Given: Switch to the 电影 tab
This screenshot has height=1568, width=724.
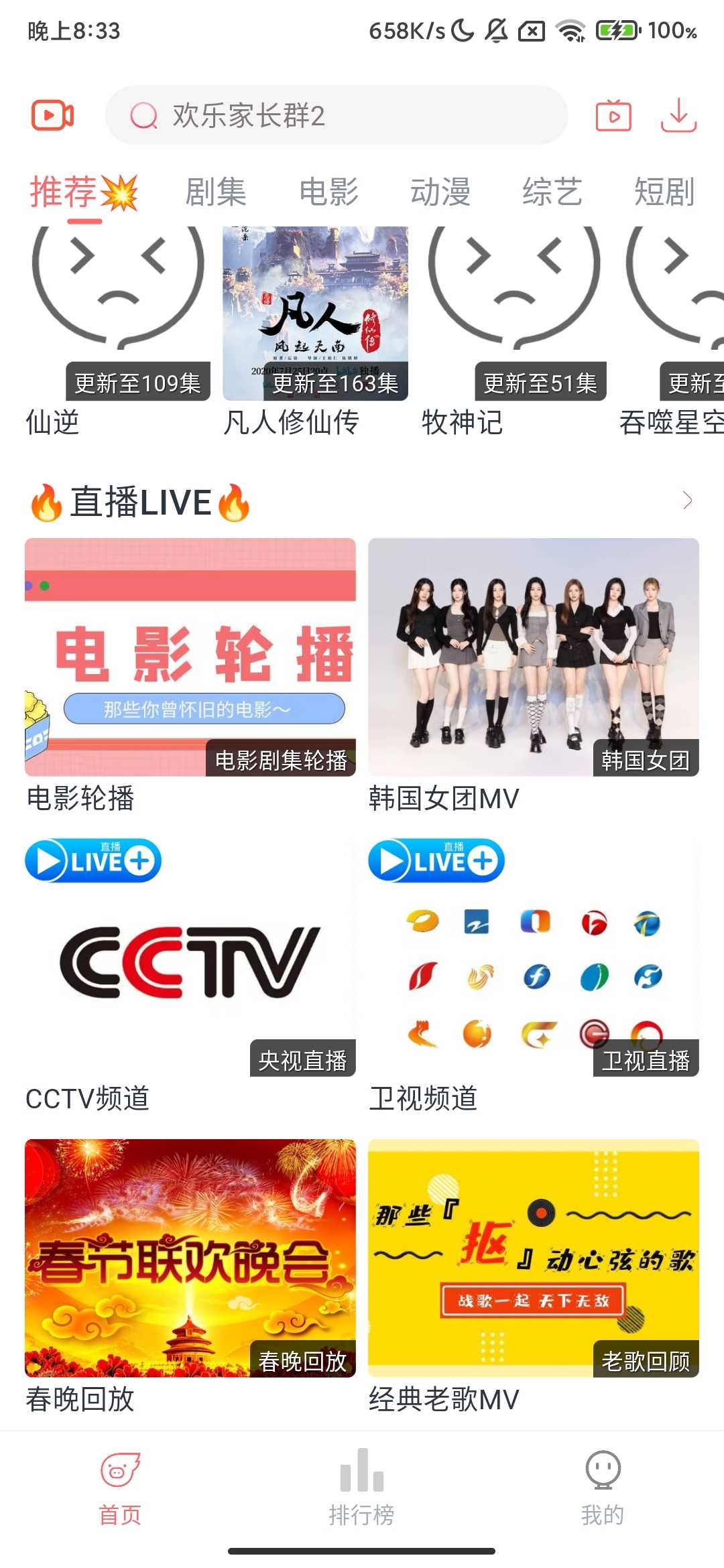Looking at the screenshot, I should (328, 192).
